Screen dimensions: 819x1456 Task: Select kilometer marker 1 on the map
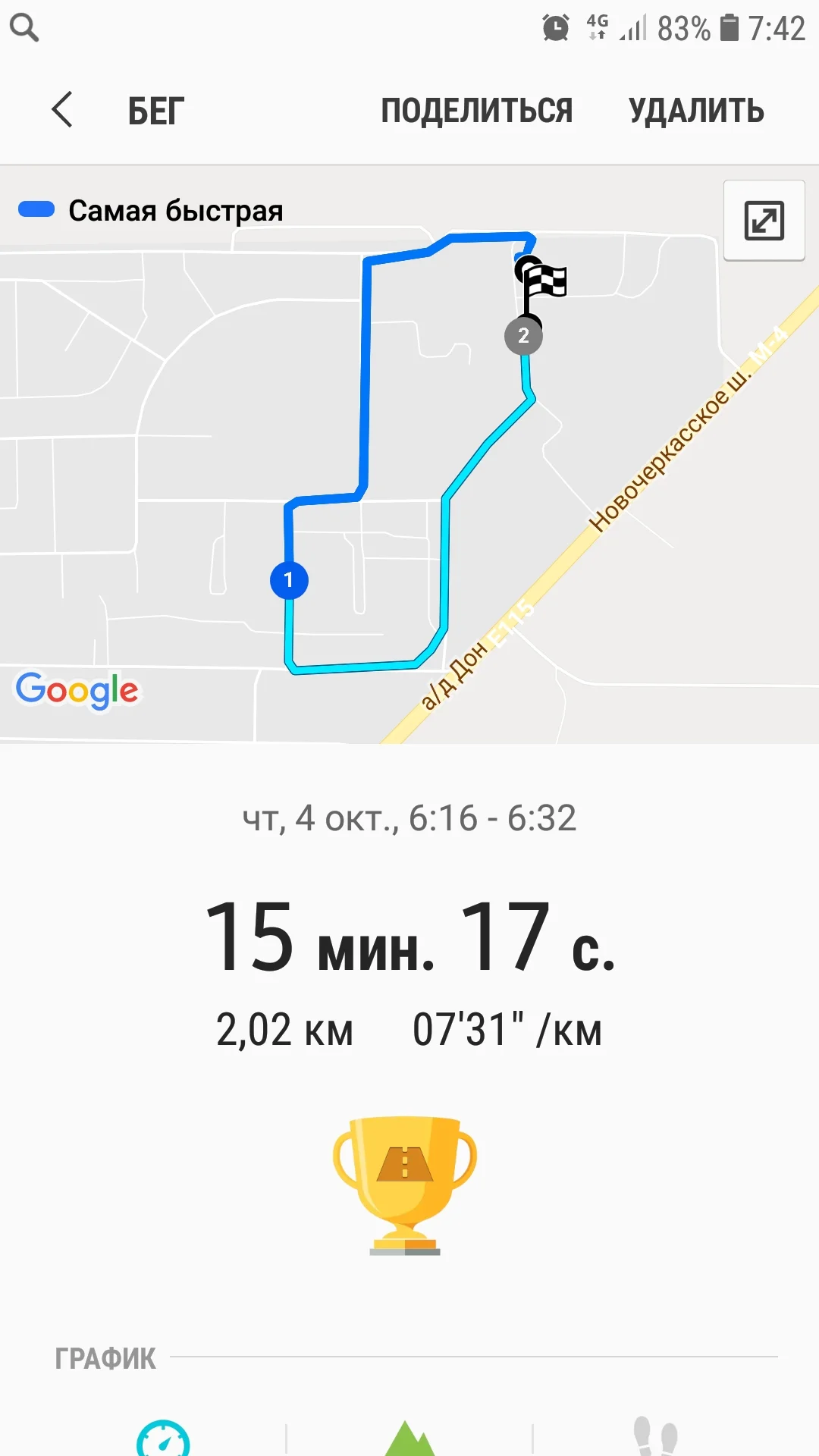tap(289, 580)
